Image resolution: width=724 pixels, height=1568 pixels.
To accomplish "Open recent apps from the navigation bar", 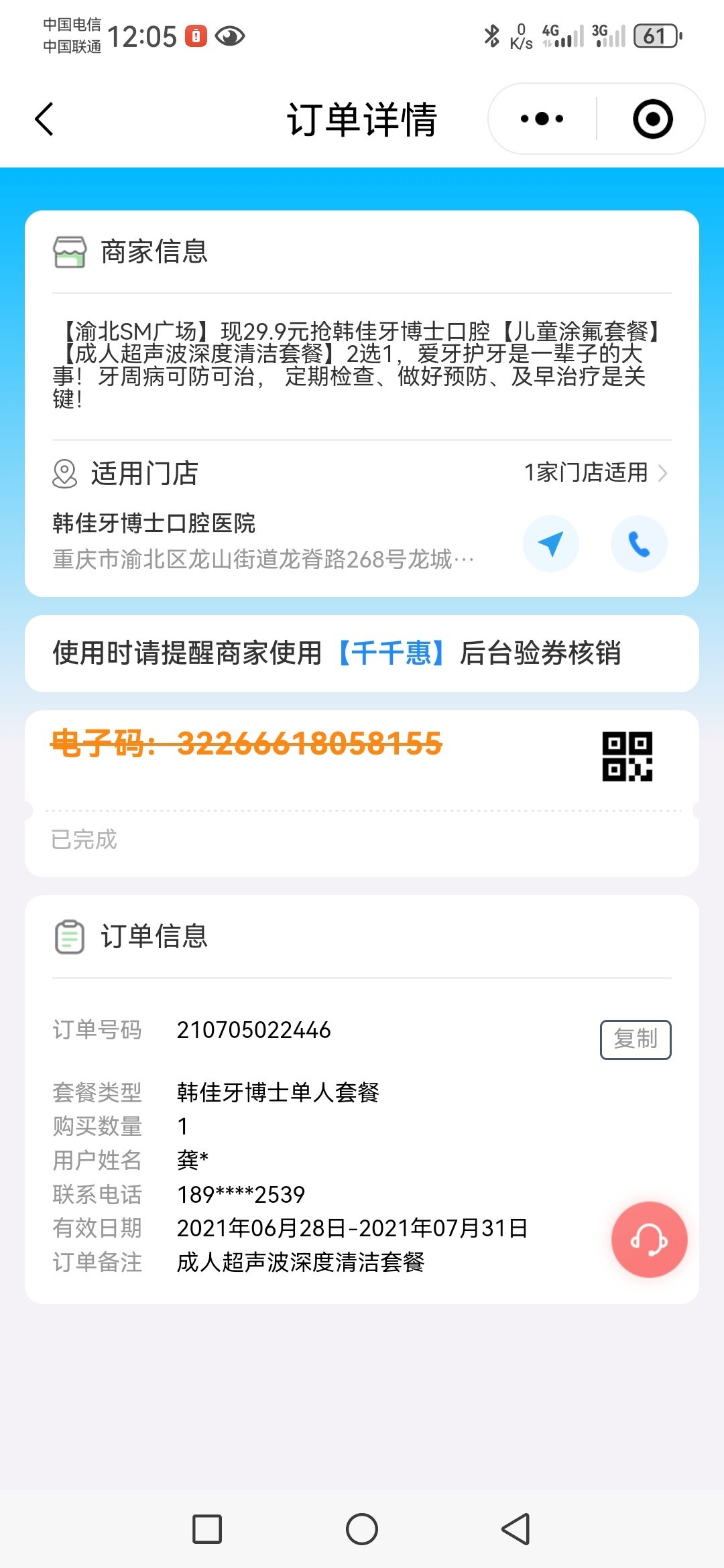I will [x=207, y=1529].
